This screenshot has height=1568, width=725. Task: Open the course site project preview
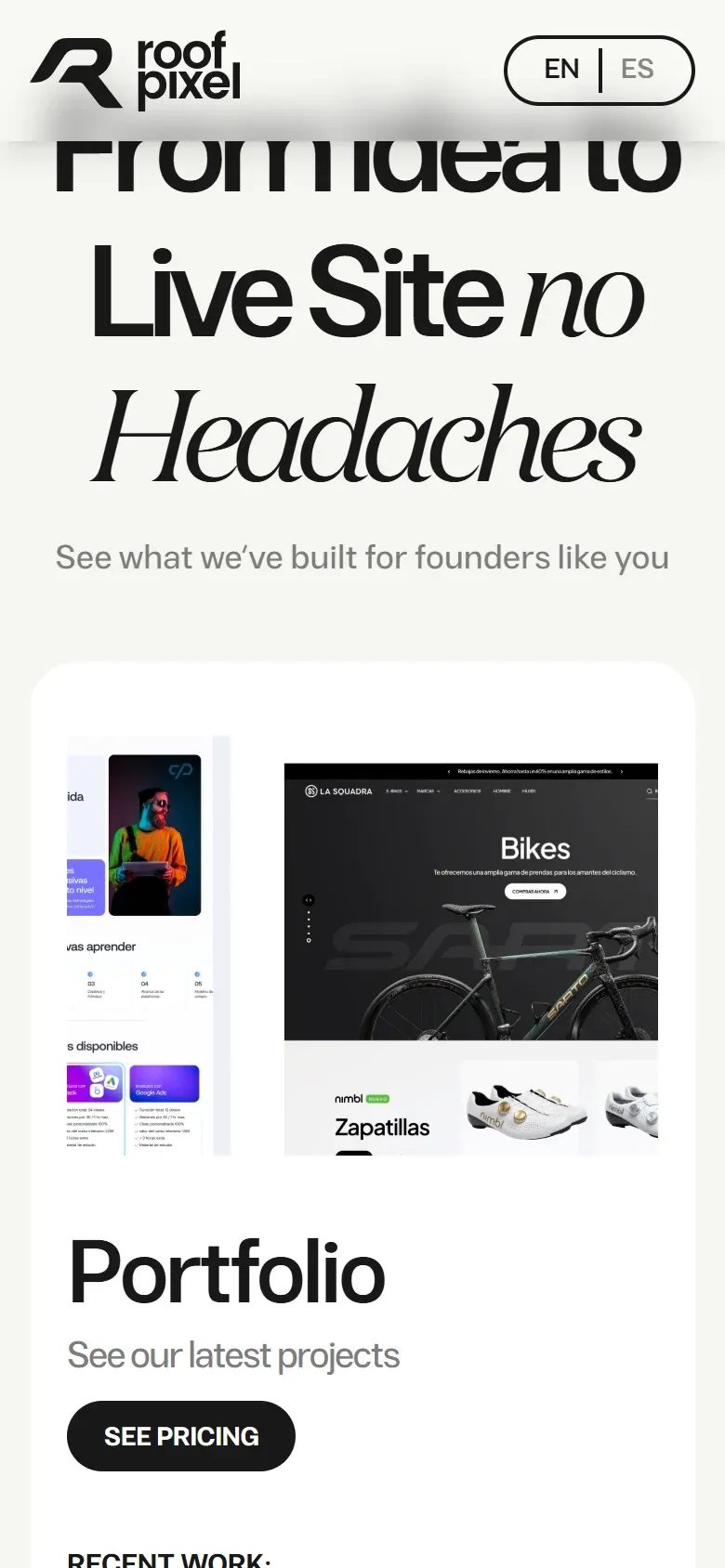point(149,946)
